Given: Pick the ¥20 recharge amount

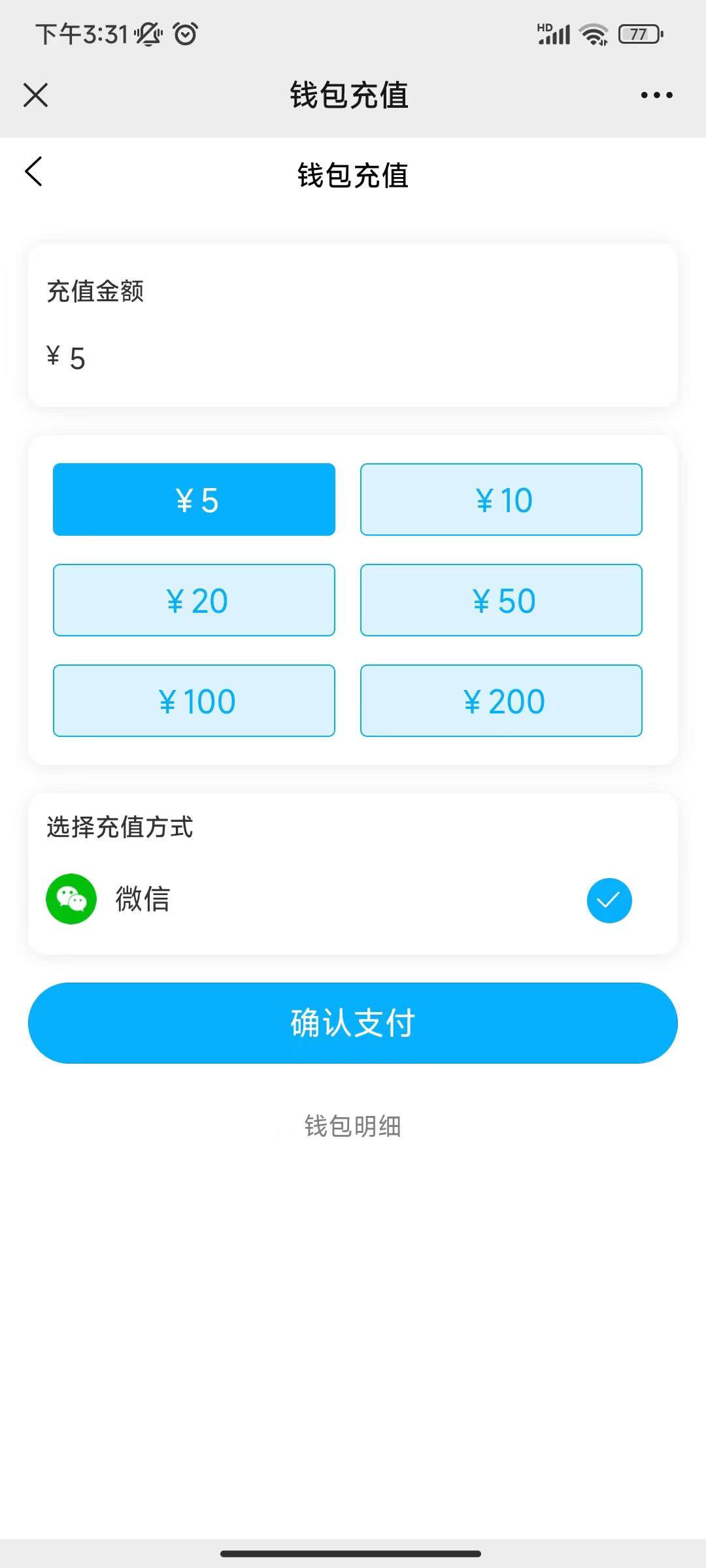Looking at the screenshot, I should point(194,600).
